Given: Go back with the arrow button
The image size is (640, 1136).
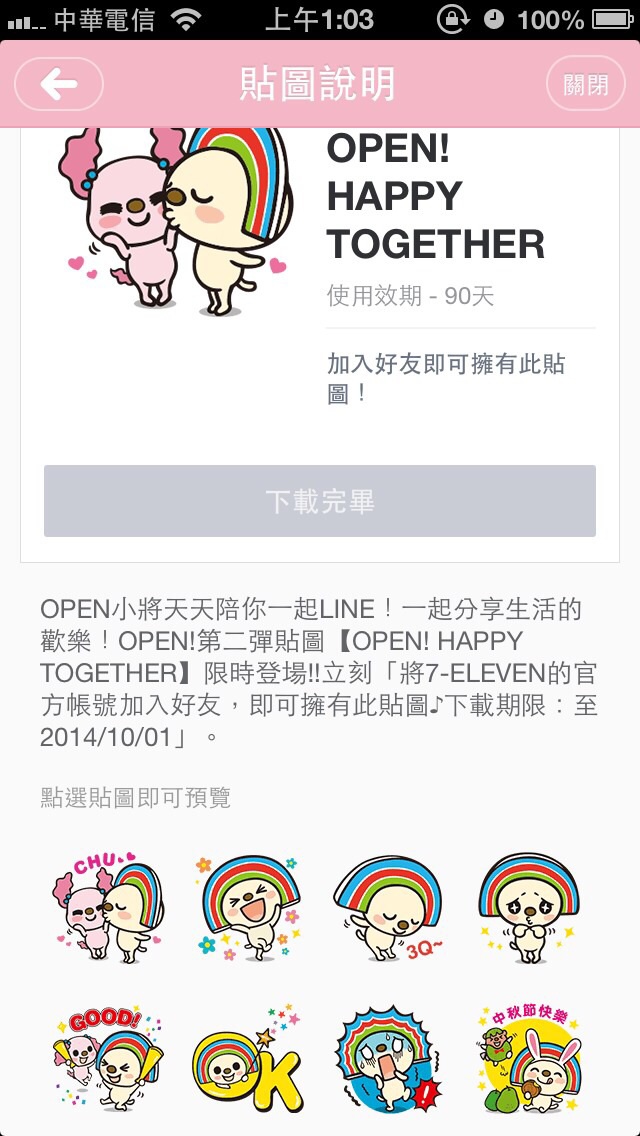Looking at the screenshot, I should pos(59,84).
